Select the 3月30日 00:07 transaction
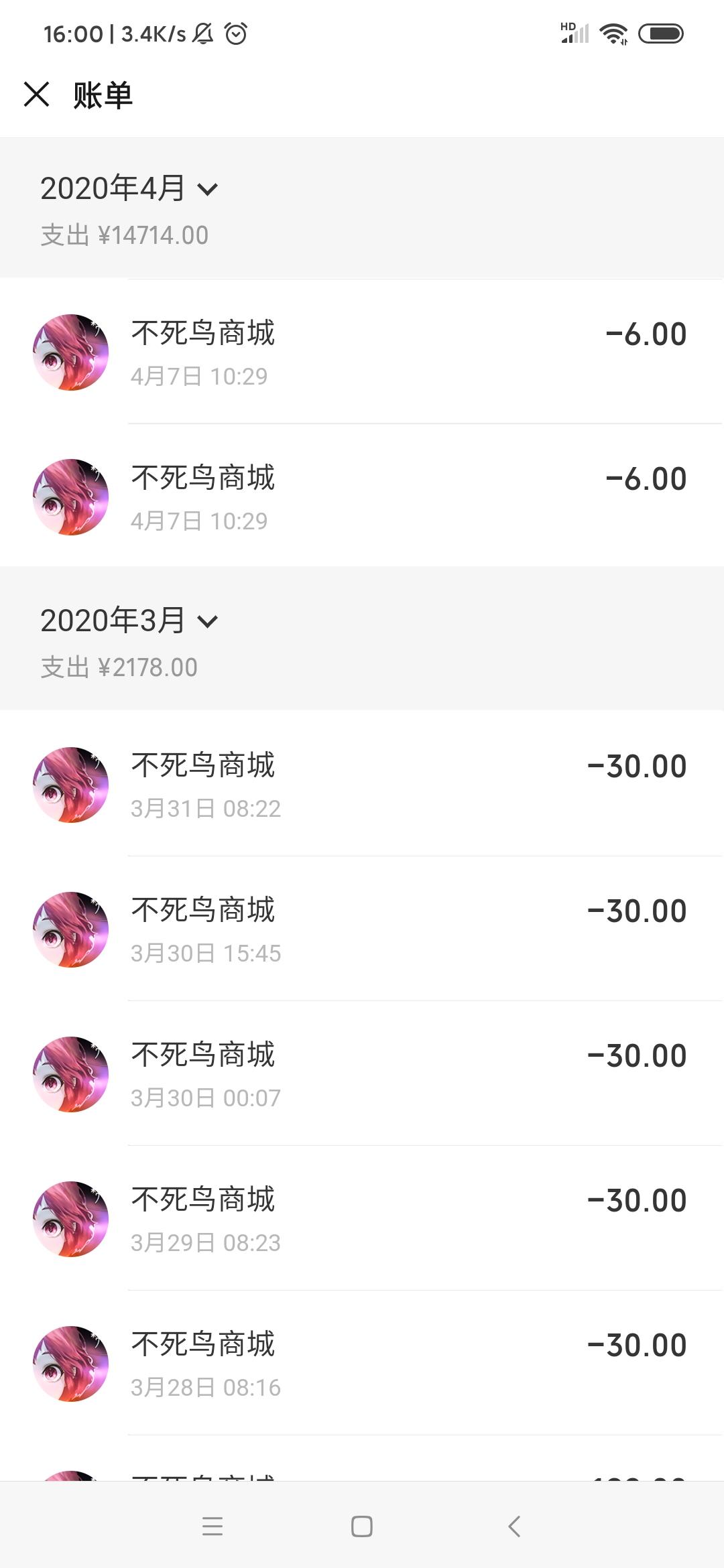The height and width of the screenshot is (1568, 724). (362, 1073)
